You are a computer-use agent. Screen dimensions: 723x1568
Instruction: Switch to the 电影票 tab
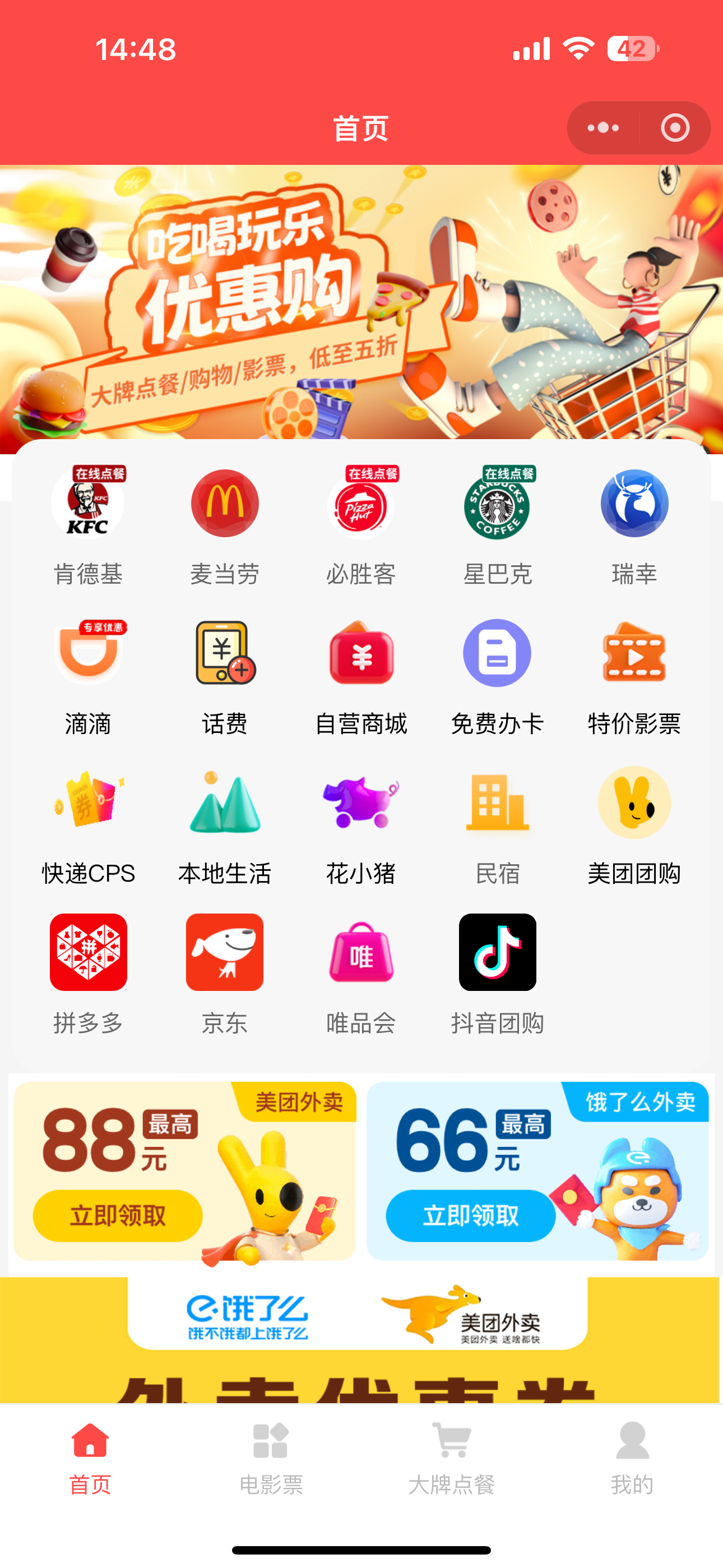point(271,1457)
